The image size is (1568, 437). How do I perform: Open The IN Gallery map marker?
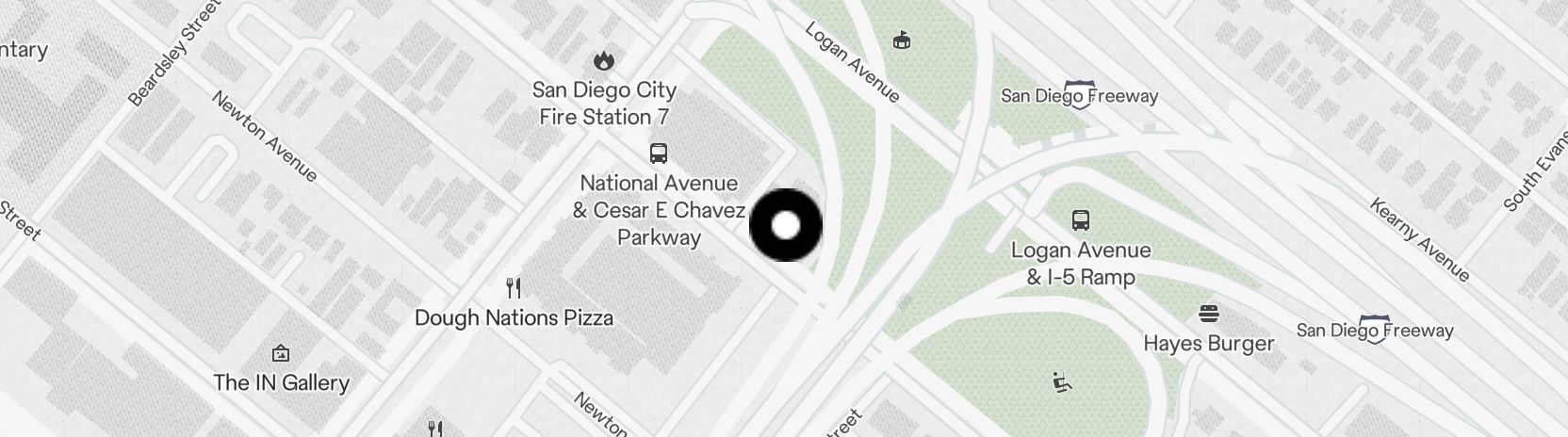pyautogui.click(x=280, y=354)
